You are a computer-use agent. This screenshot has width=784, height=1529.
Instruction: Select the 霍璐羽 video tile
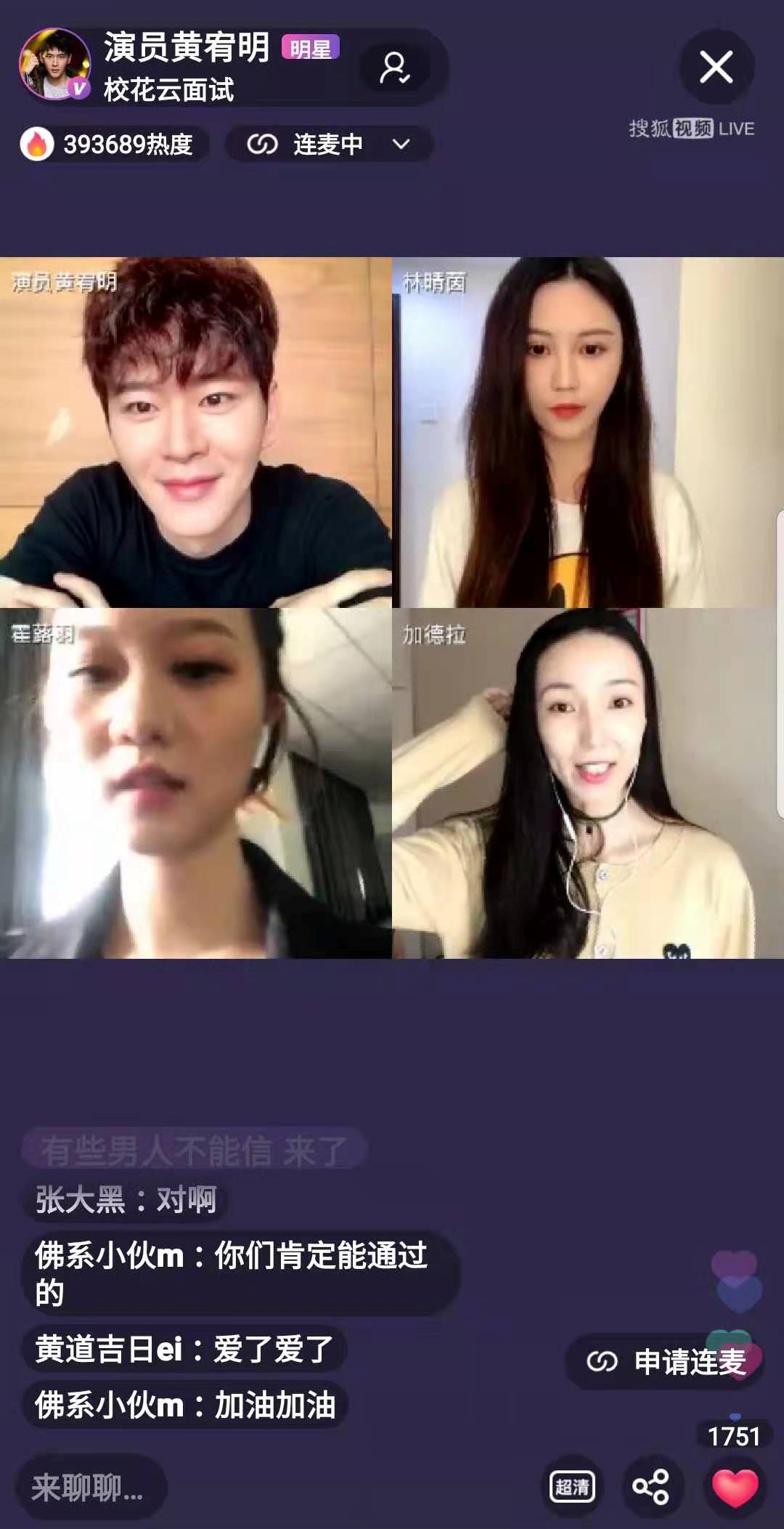coord(195,783)
